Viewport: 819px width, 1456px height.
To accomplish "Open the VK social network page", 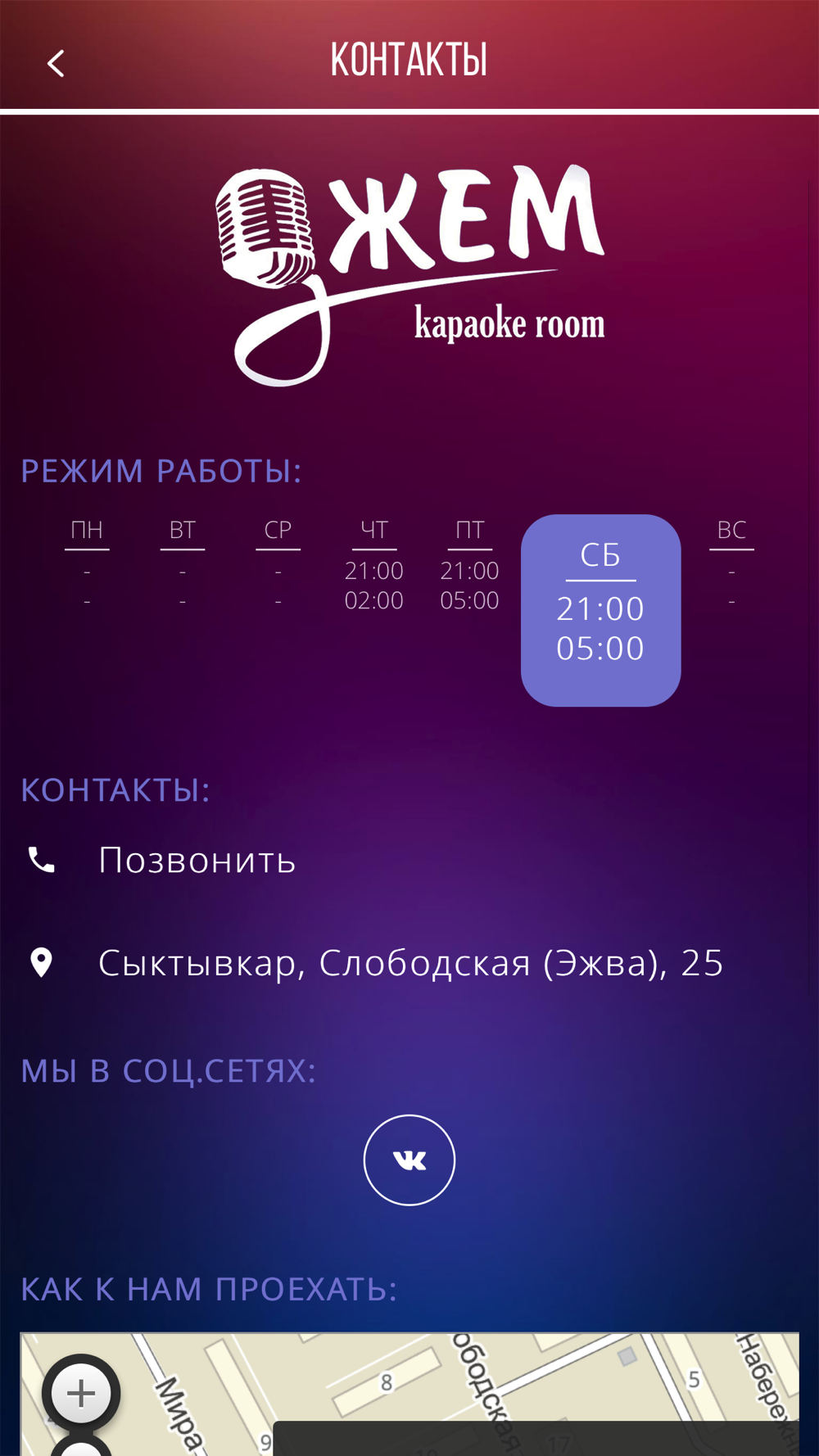I will pos(409,1160).
